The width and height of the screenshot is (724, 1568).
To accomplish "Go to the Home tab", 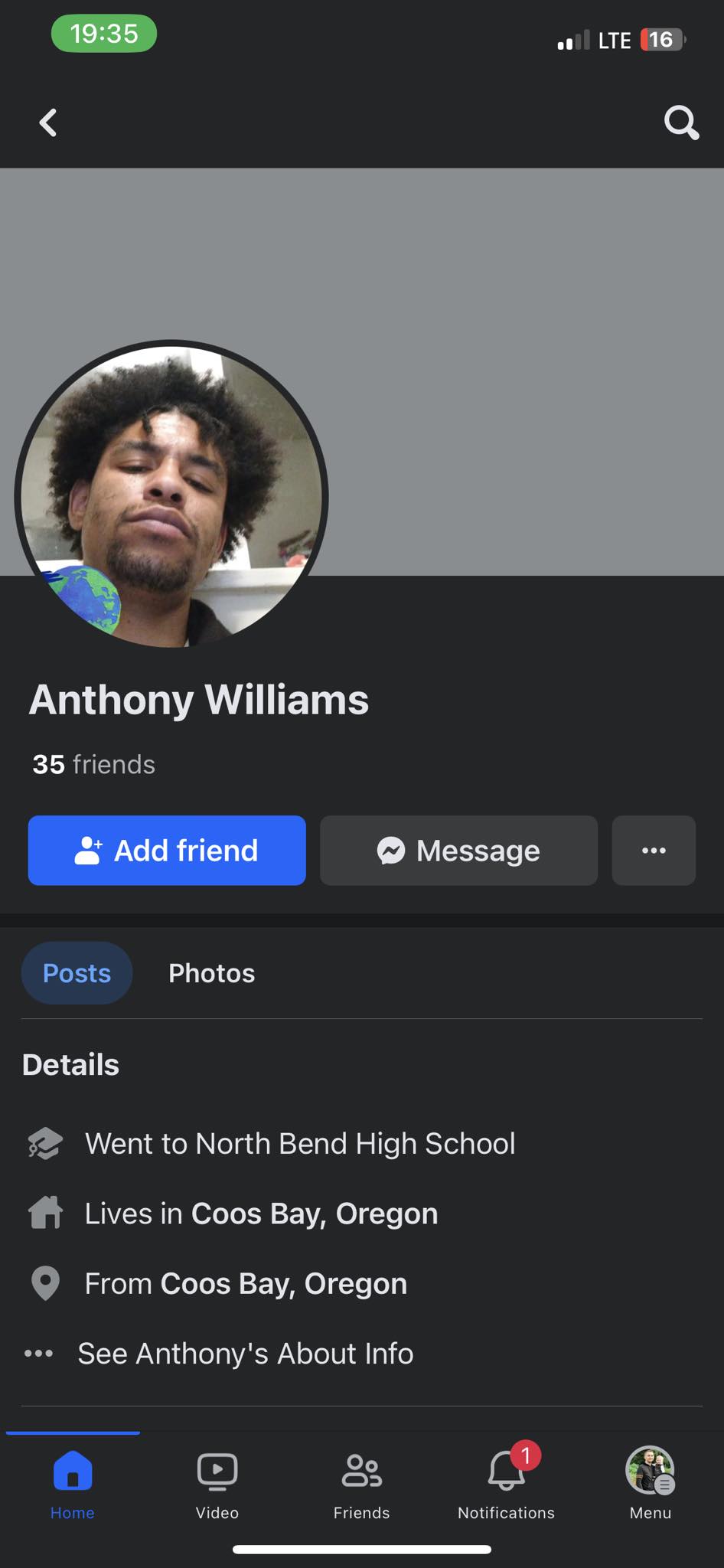I will pyautogui.click(x=73, y=1484).
